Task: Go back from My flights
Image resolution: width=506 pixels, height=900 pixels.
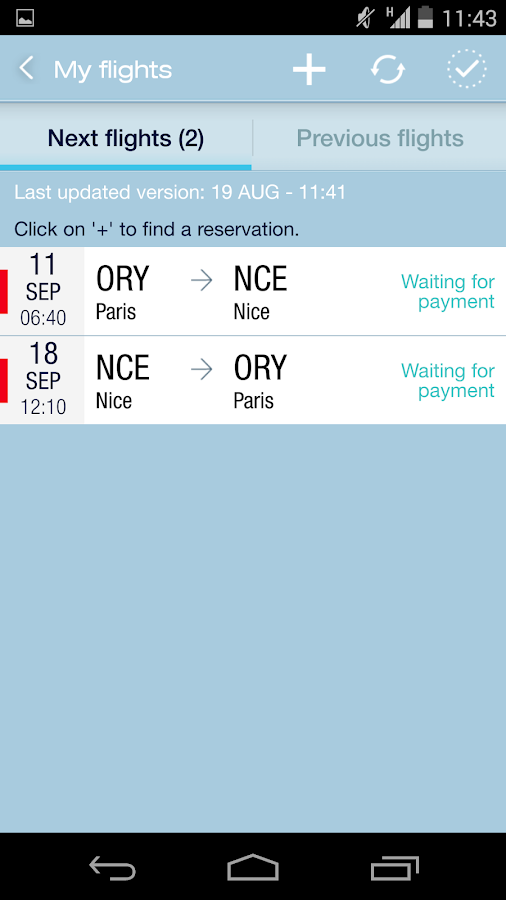Action: pos(26,69)
